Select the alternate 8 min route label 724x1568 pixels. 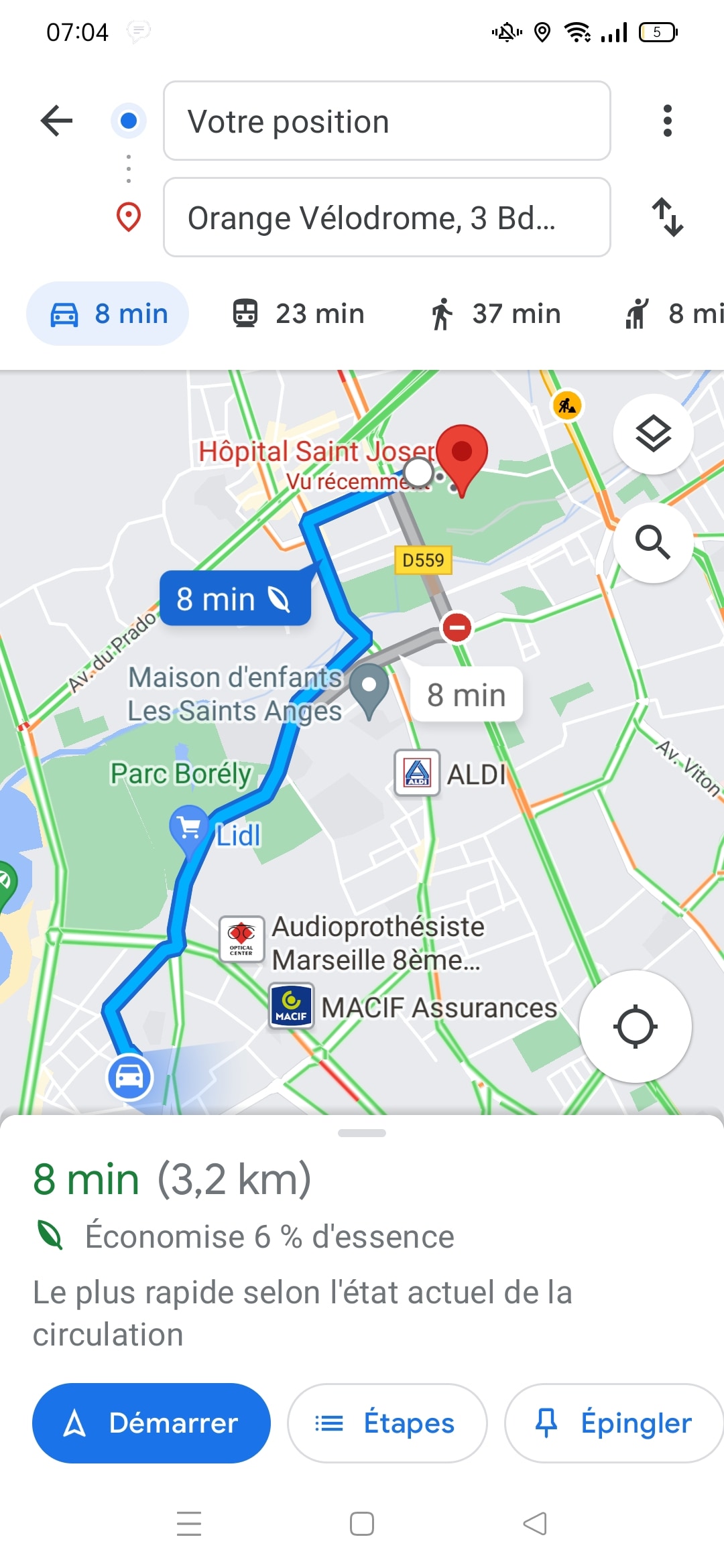click(x=467, y=695)
